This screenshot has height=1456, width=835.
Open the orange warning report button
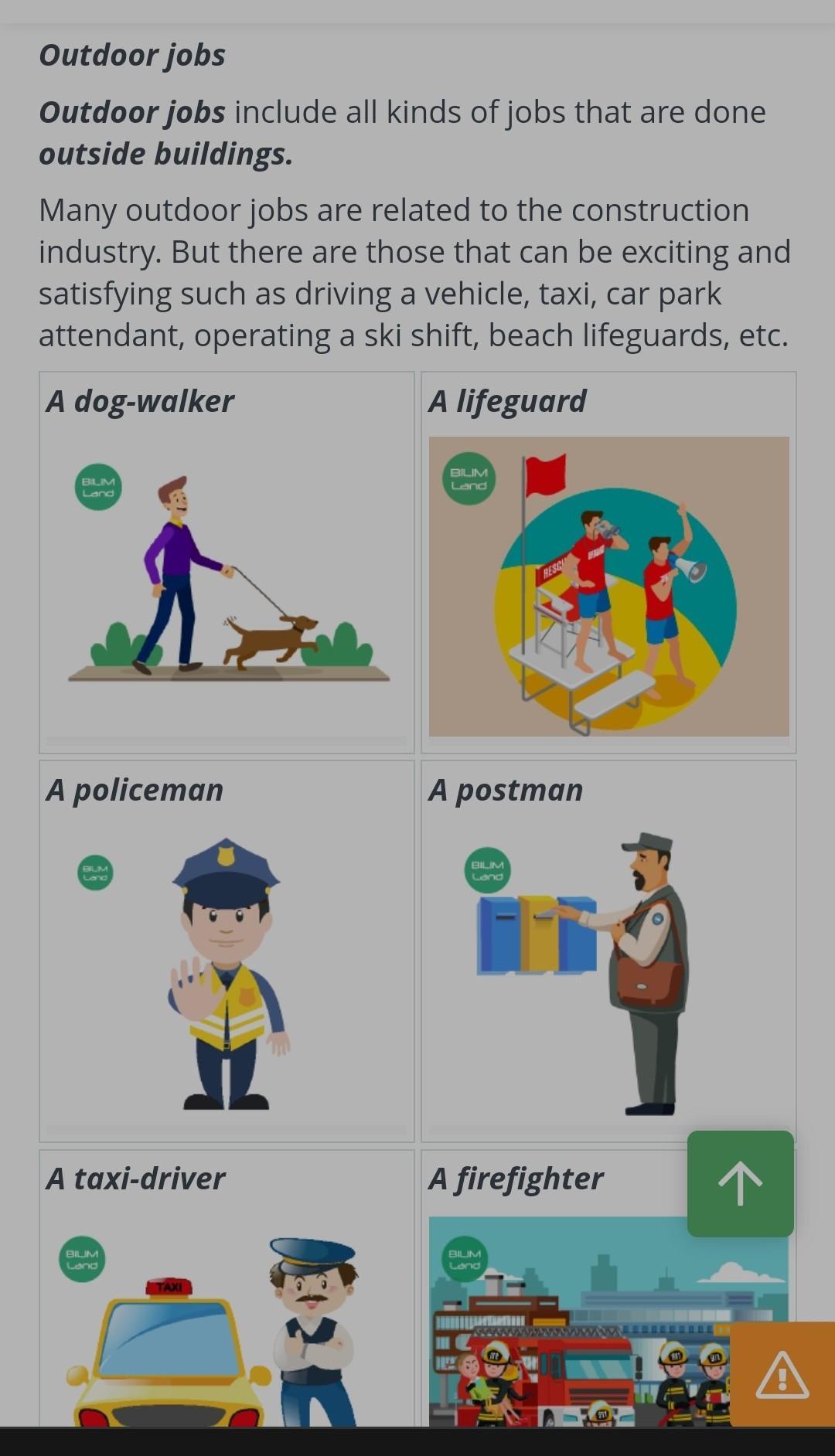tap(782, 1374)
